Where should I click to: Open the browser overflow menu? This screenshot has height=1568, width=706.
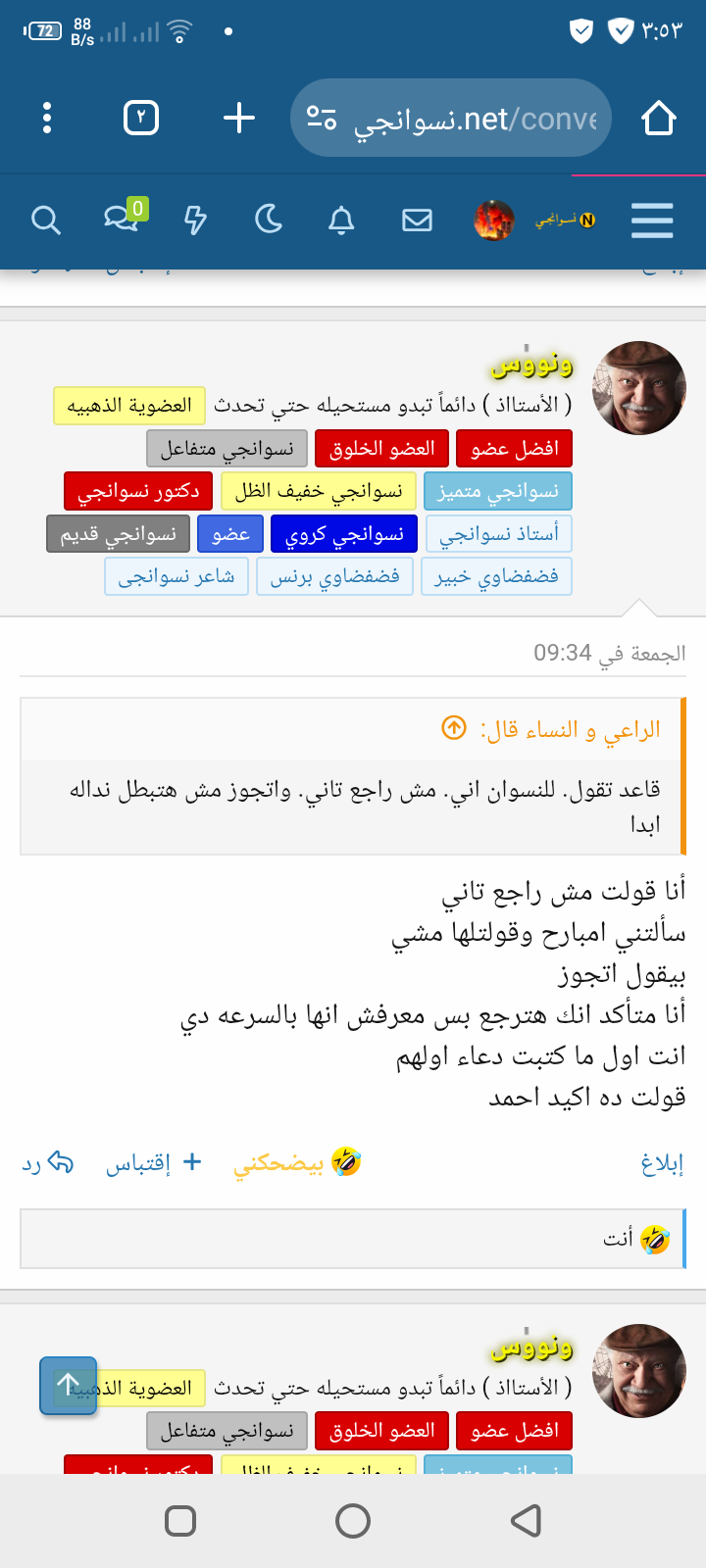pos(47,119)
